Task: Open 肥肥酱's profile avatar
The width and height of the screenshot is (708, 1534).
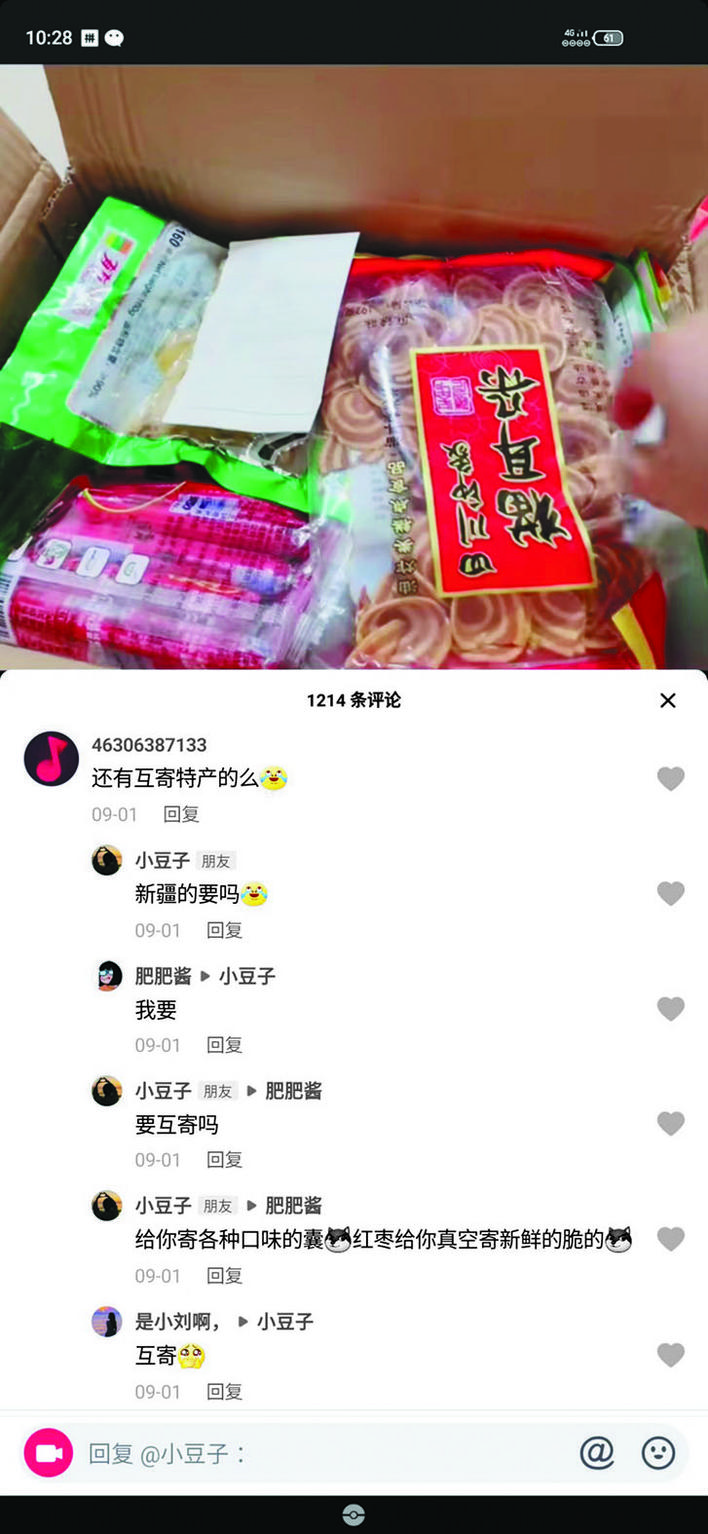Action: tap(107, 975)
